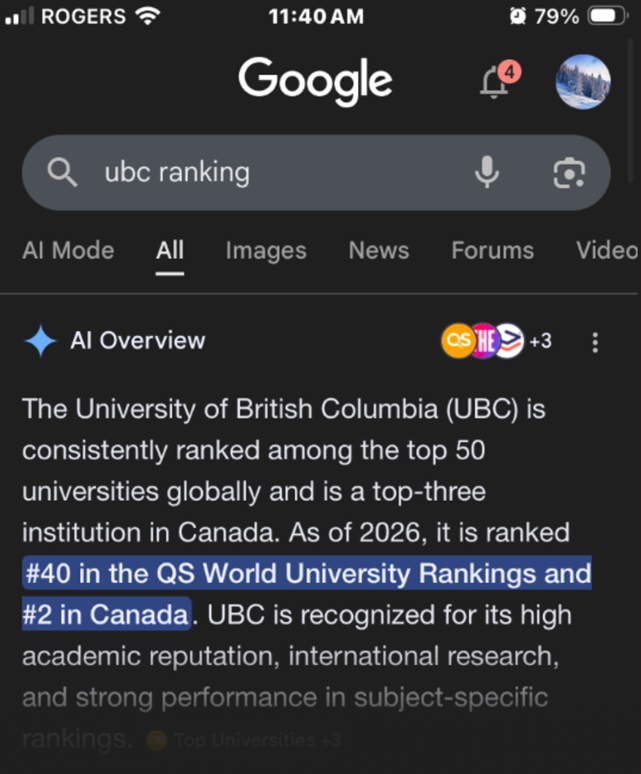This screenshot has height=774, width=641.
Task: Start voice search with the microphone
Action: point(487,173)
